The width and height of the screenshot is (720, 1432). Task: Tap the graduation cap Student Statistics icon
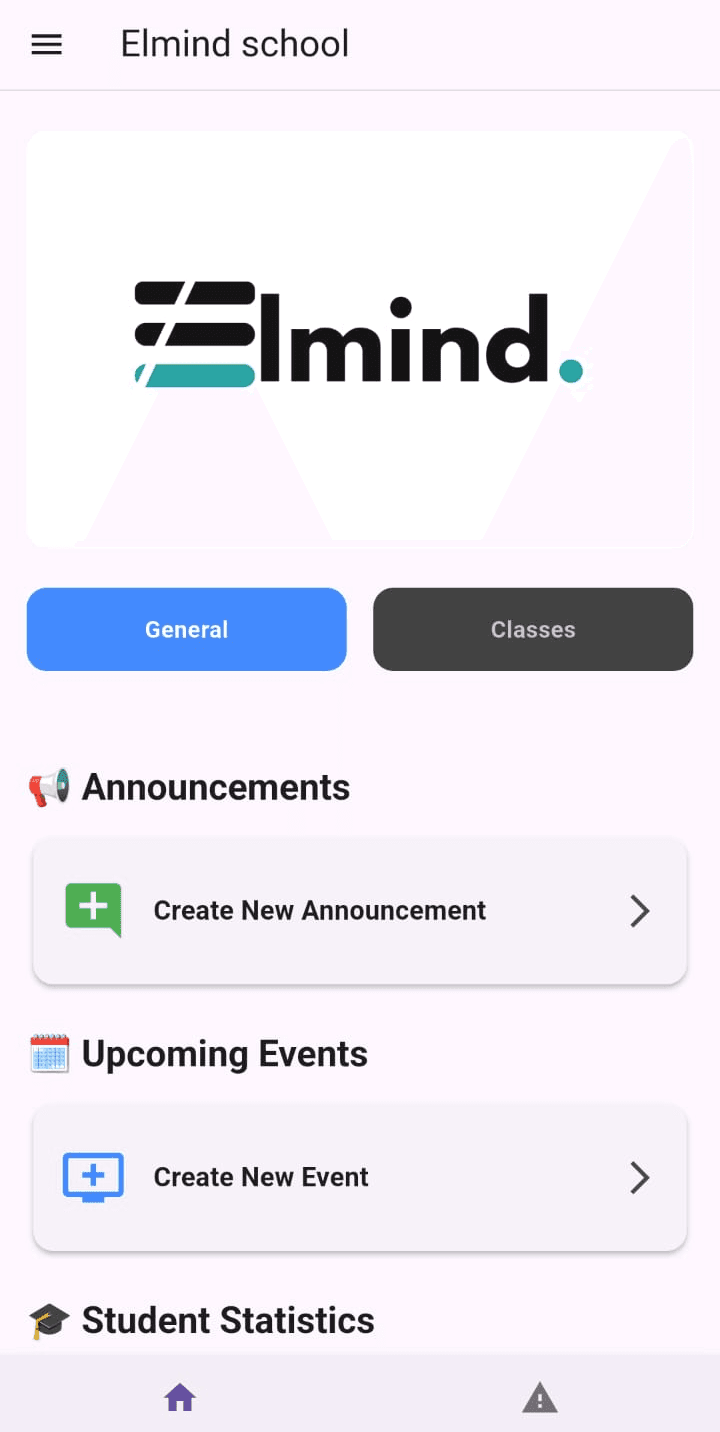point(46,1320)
